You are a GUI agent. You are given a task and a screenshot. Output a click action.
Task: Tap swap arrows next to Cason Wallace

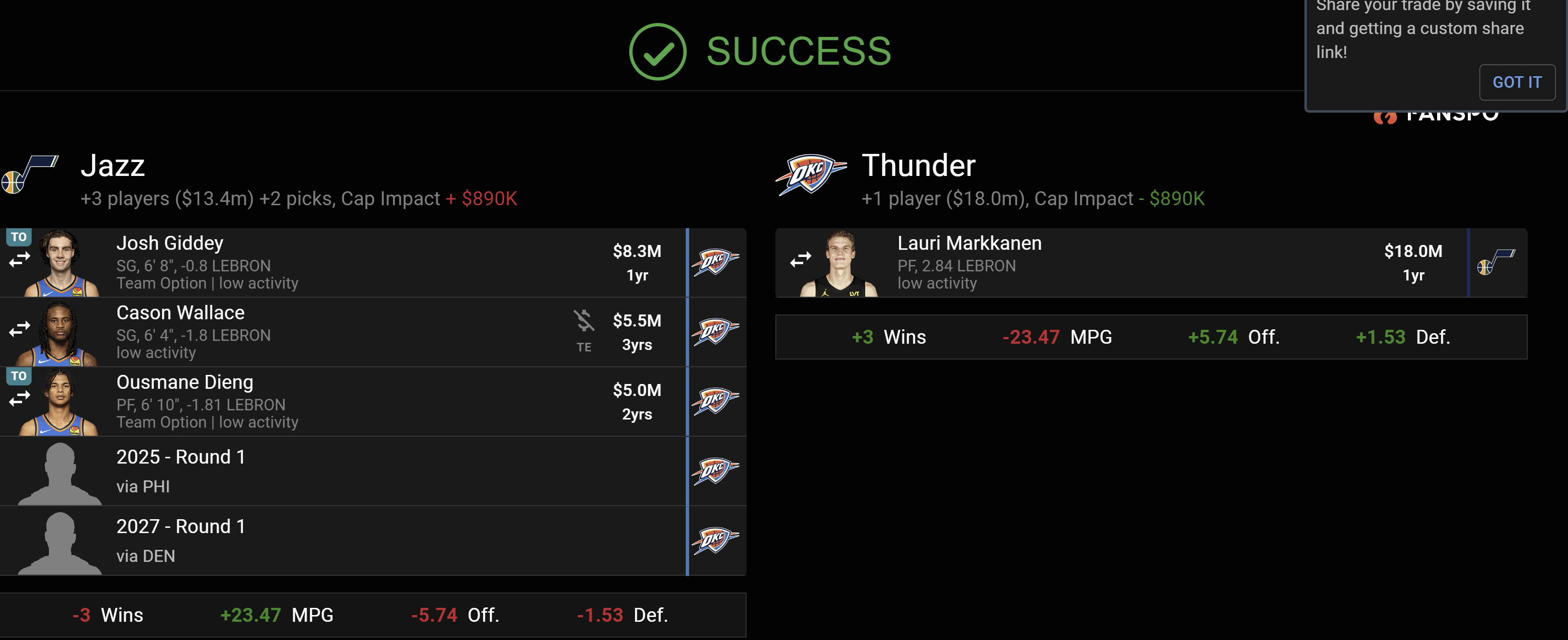coord(20,329)
